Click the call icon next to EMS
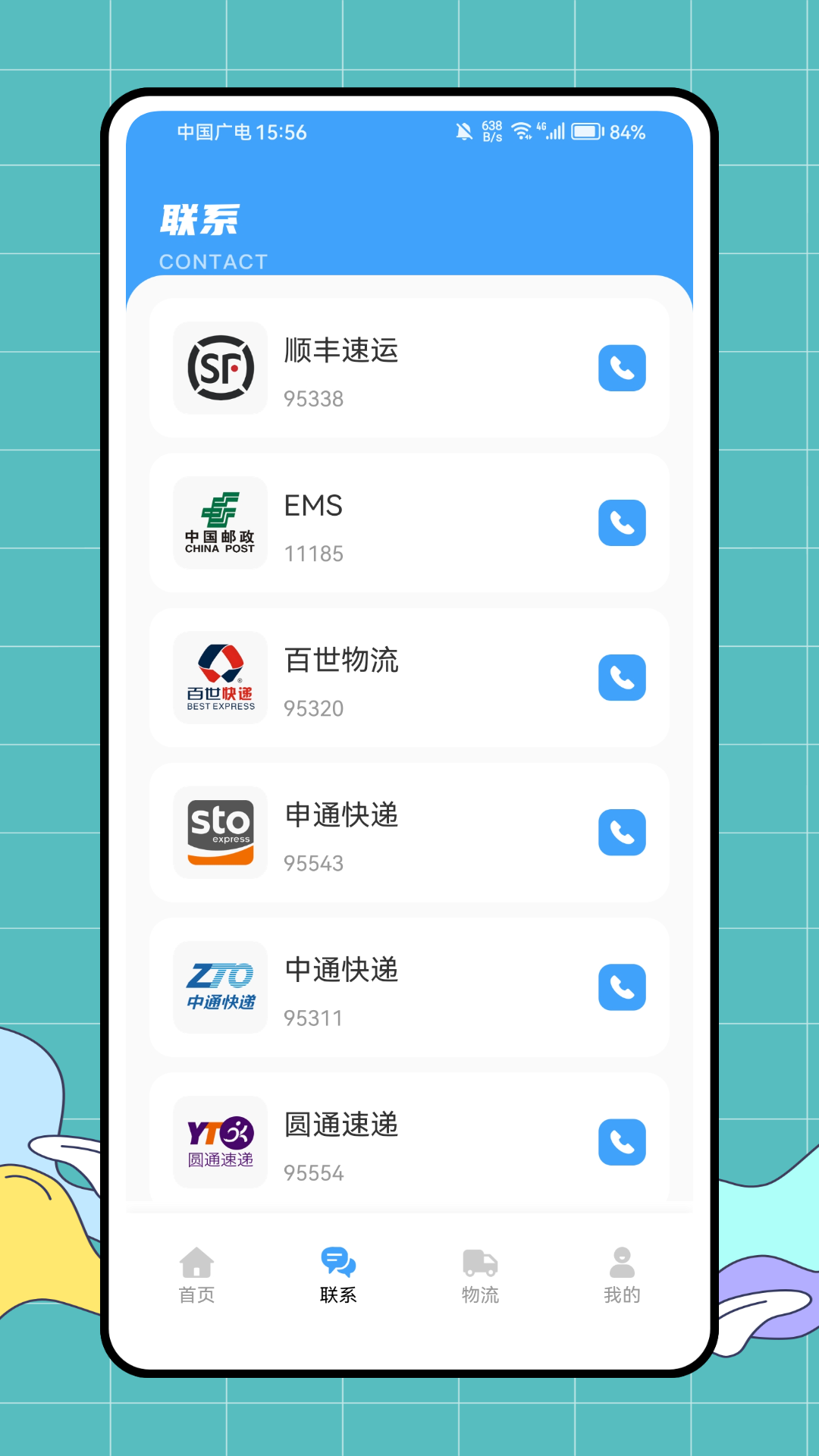Screen dimensions: 819x1456 coord(622,523)
